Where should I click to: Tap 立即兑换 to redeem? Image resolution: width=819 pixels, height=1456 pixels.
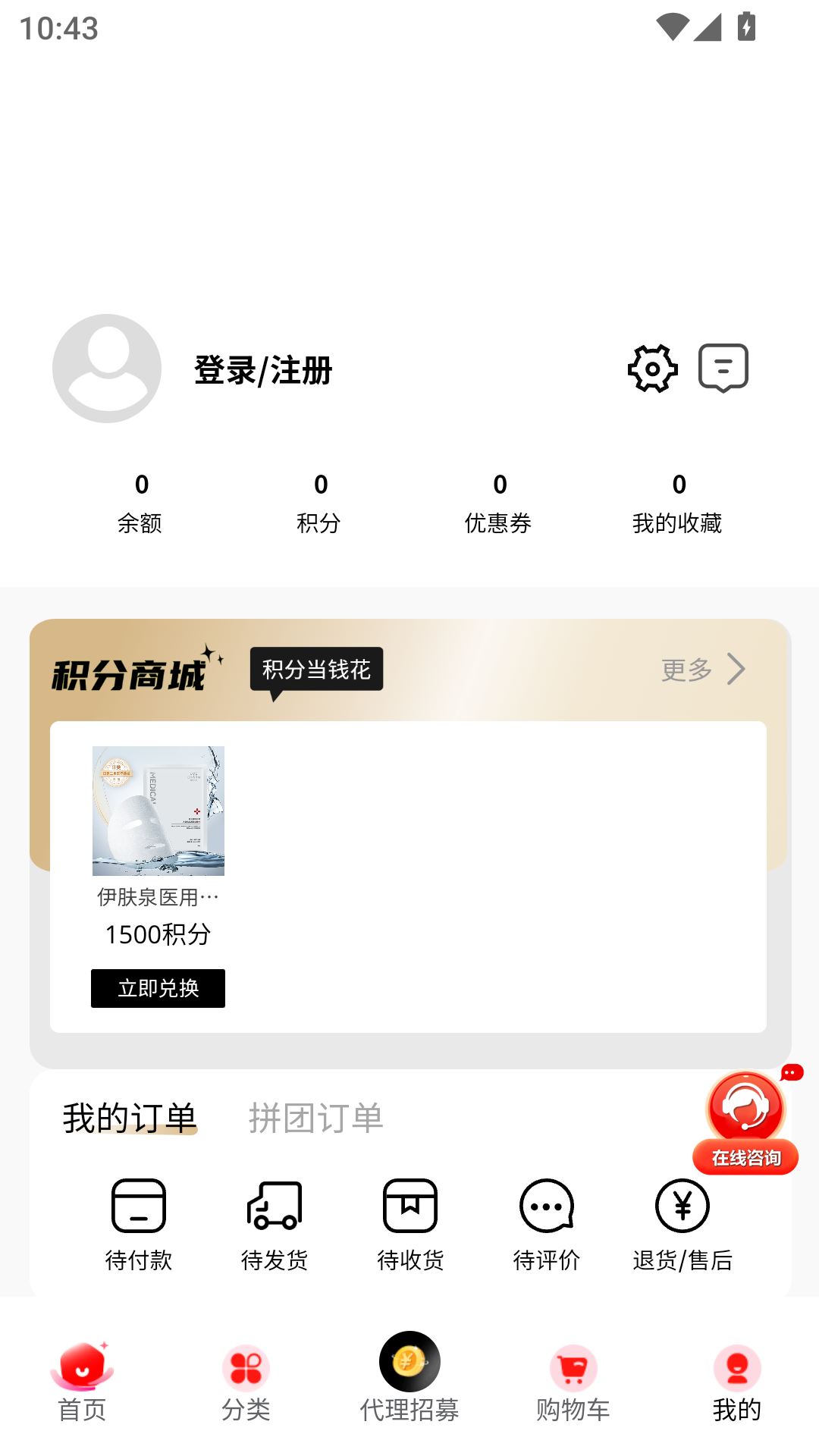[158, 988]
